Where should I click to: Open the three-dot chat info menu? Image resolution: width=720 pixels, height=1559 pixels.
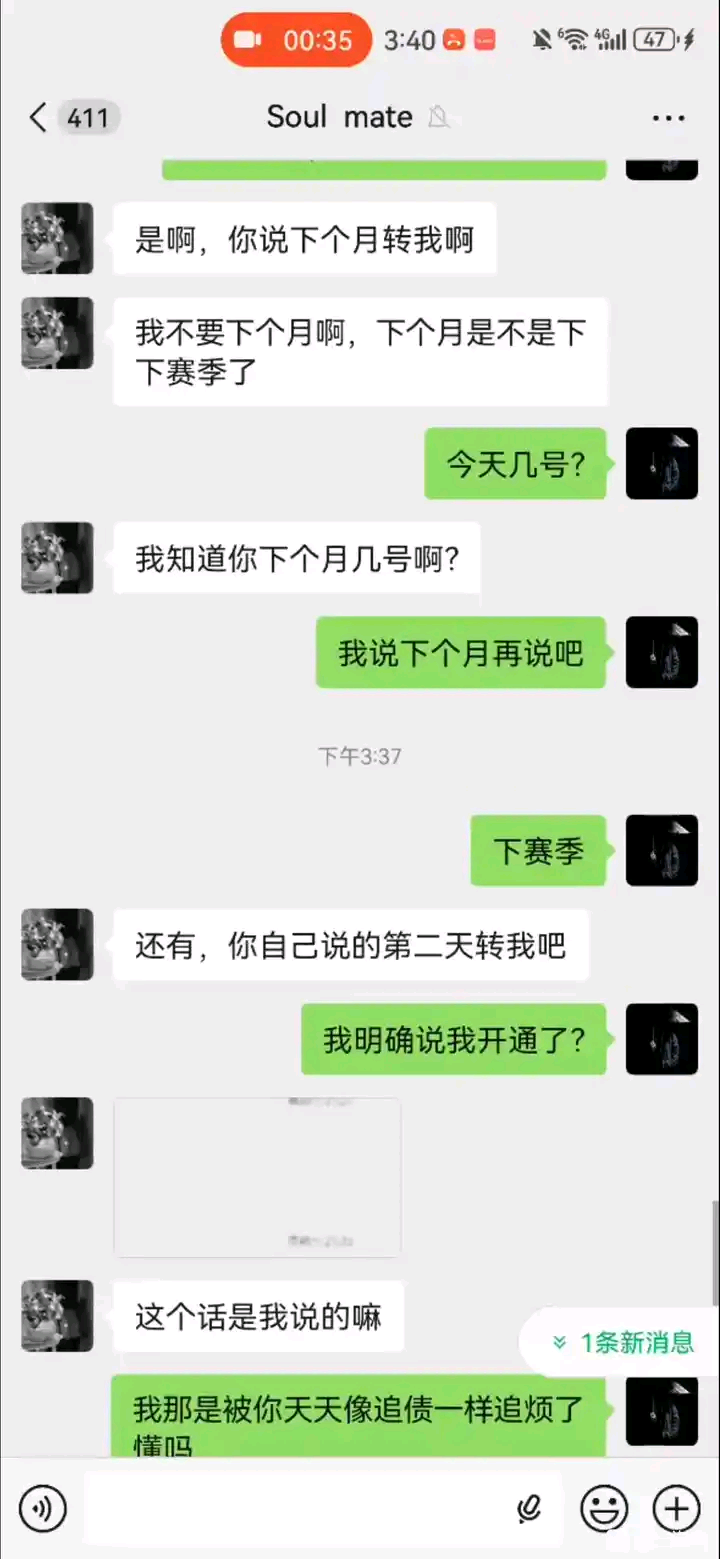[x=668, y=118]
